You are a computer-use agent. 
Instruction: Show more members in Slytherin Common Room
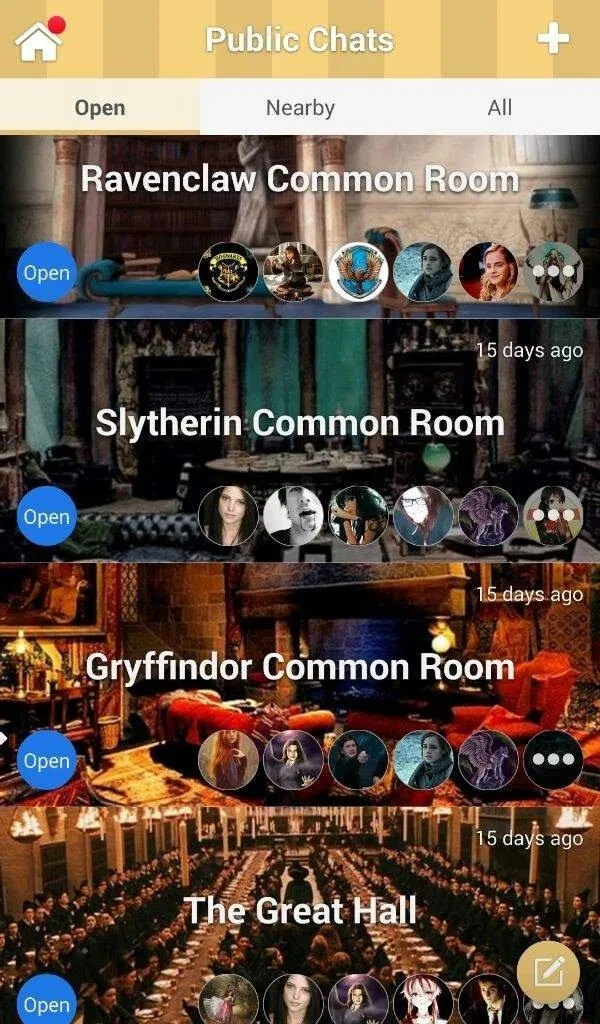pos(553,515)
